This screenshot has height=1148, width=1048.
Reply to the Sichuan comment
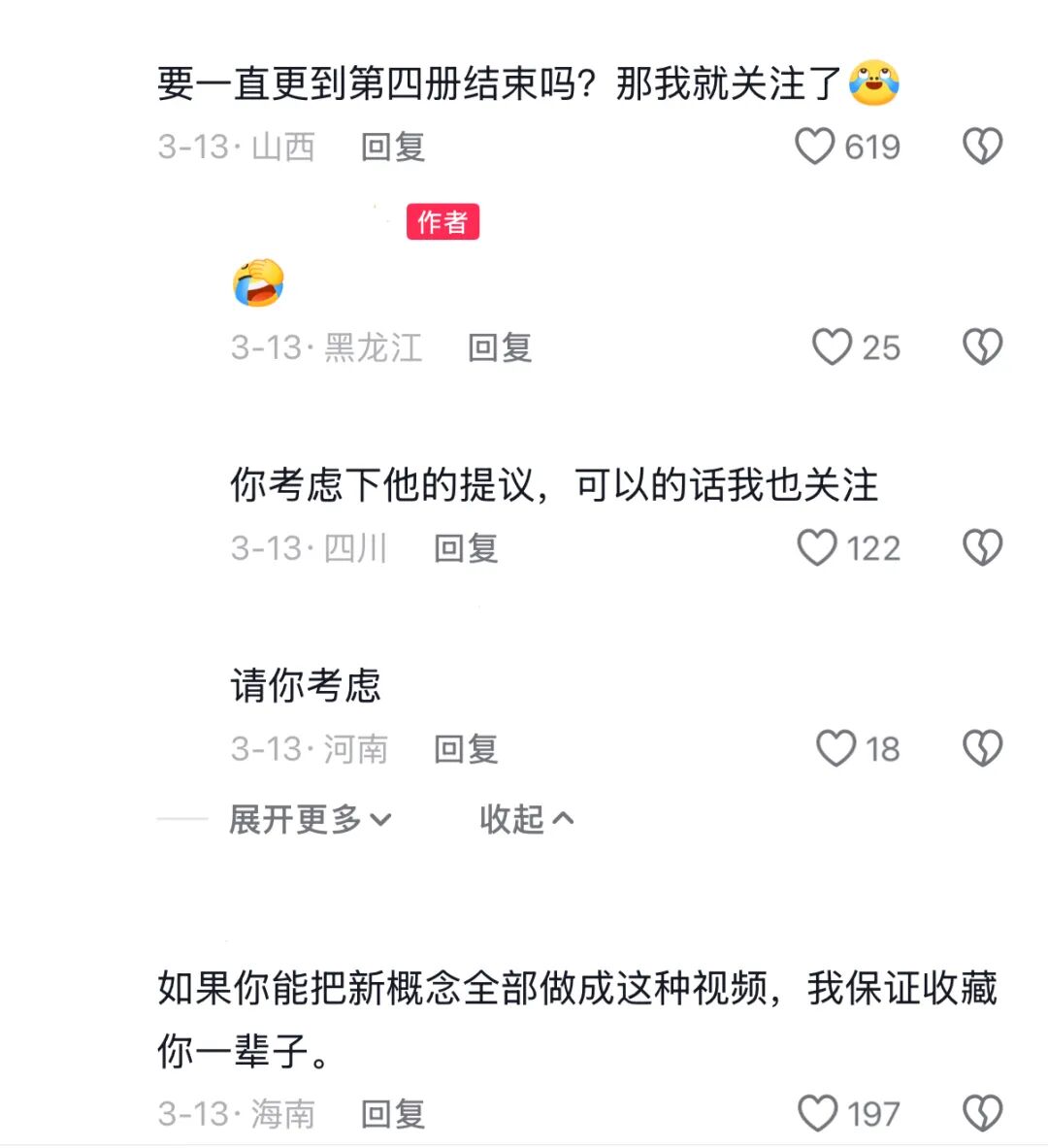pyautogui.click(x=466, y=548)
